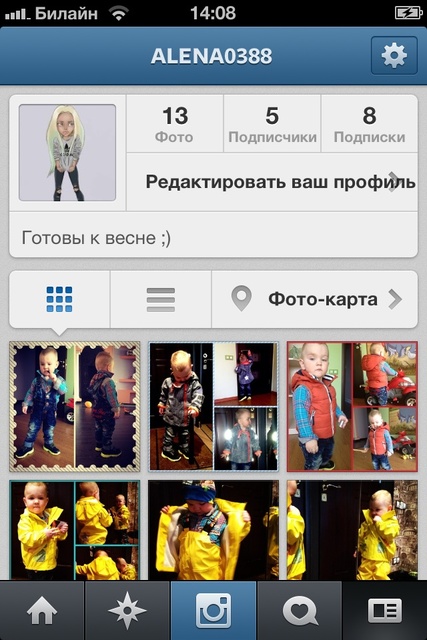Open the 13 Фото count
The width and height of the screenshot is (427, 640).
(x=175, y=124)
